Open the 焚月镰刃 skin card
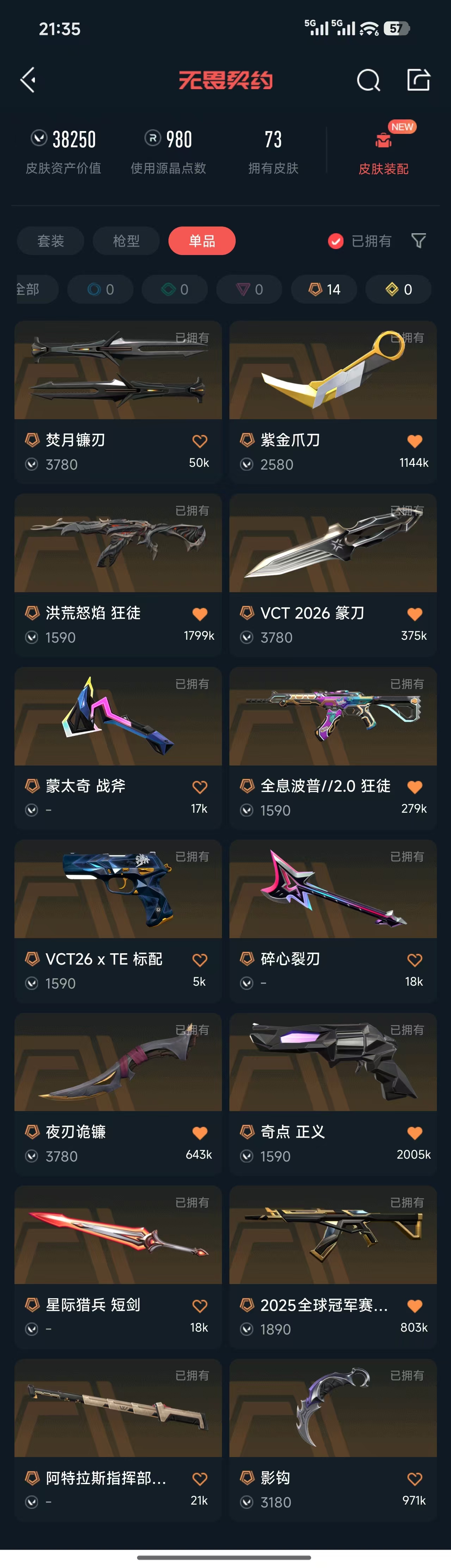Screen dimensions: 451x1568 click(x=118, y=402)
